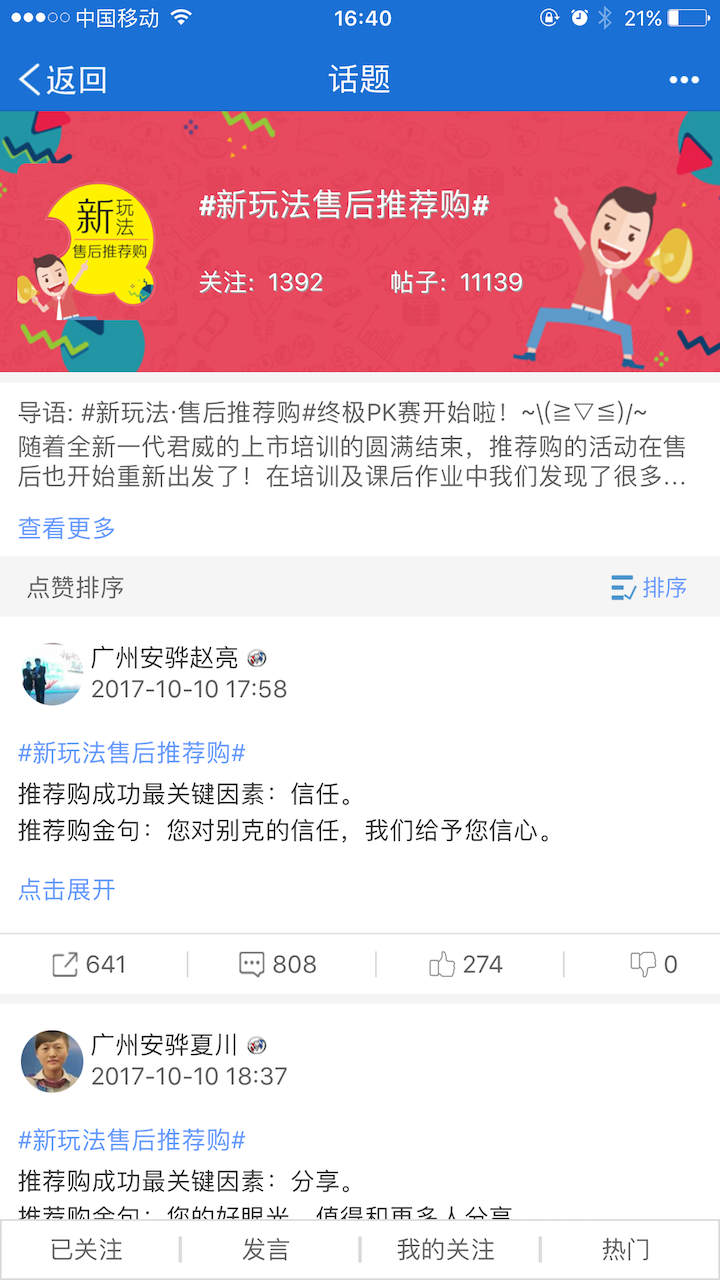Write a new post via 发言

pos(266,1249)
